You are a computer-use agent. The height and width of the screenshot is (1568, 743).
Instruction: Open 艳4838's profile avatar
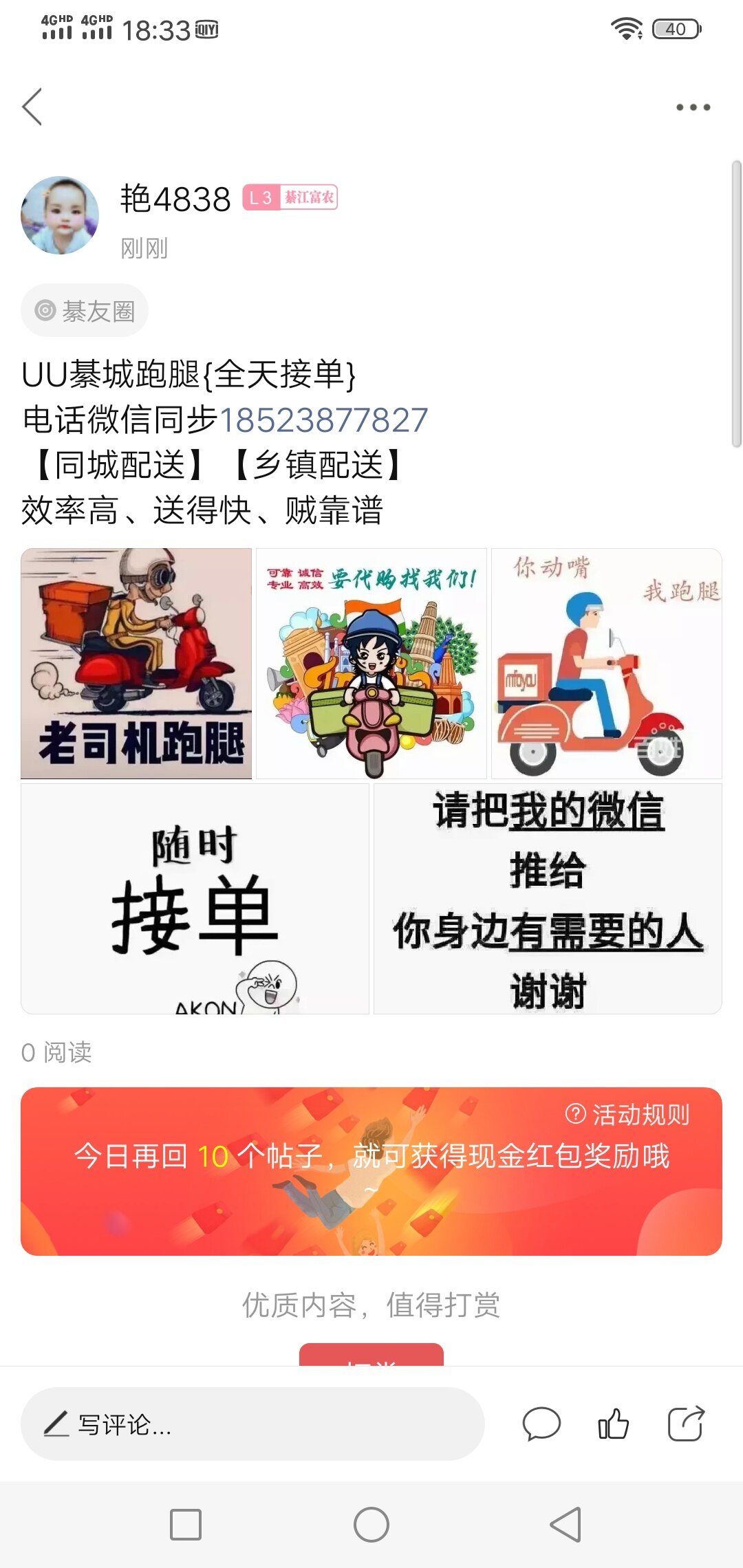60,215
